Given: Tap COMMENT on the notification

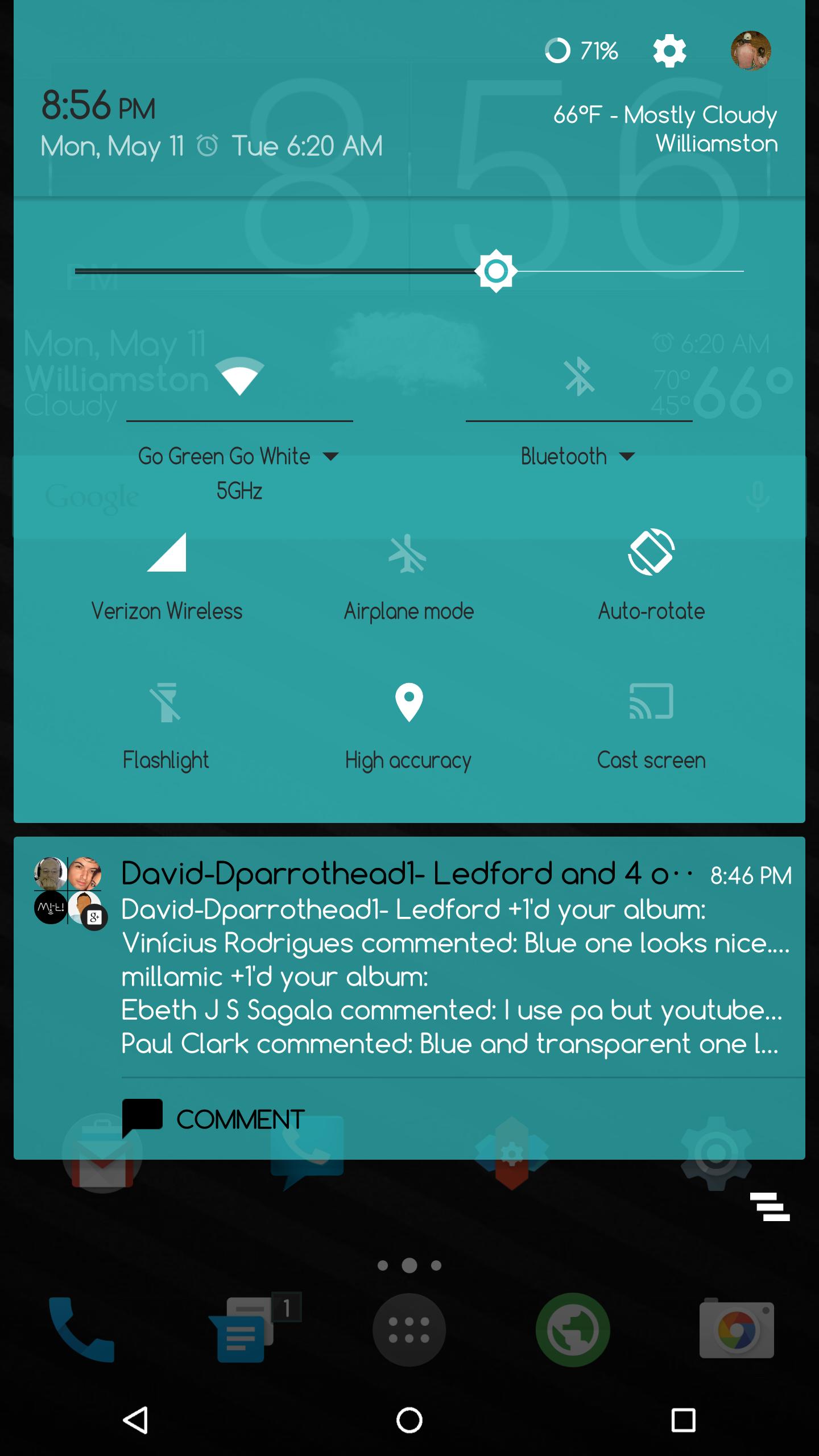Looking at the screenshot, I should [x=214, y=1119].
